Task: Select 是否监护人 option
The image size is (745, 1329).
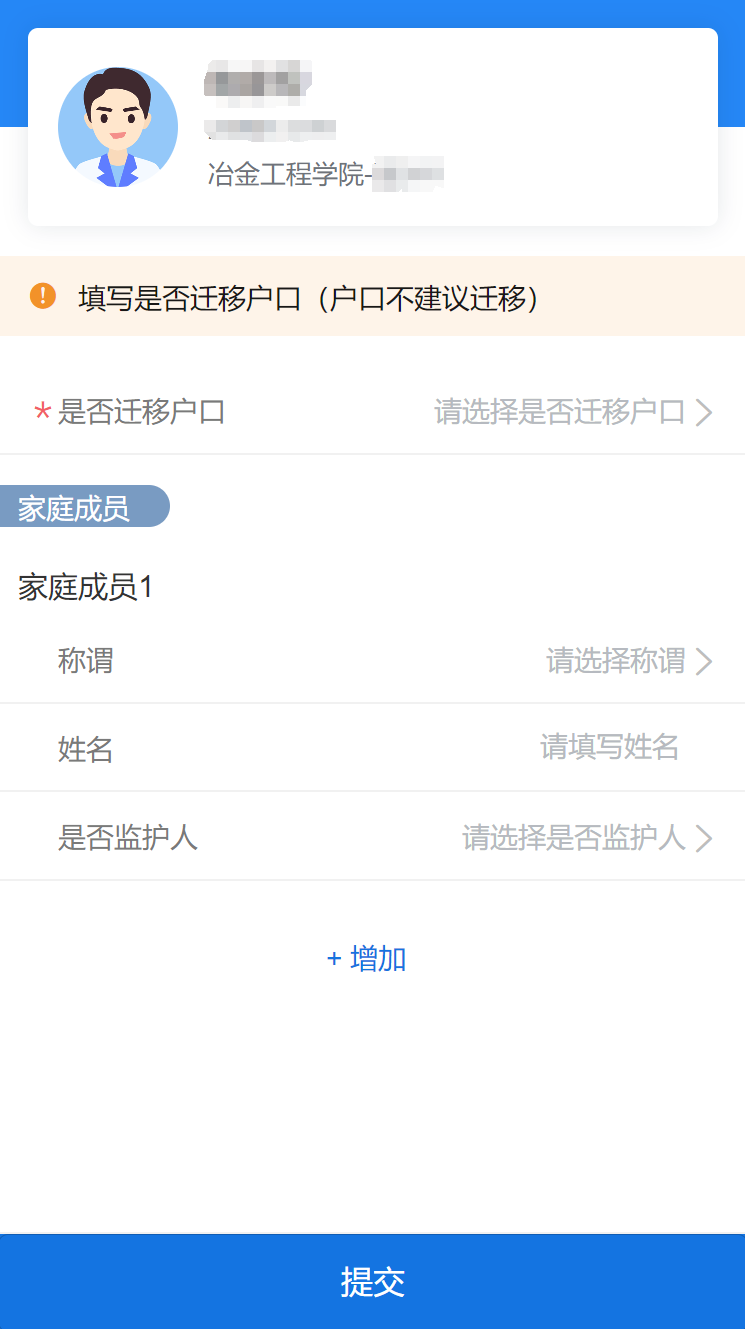Action: pos(372,837)
